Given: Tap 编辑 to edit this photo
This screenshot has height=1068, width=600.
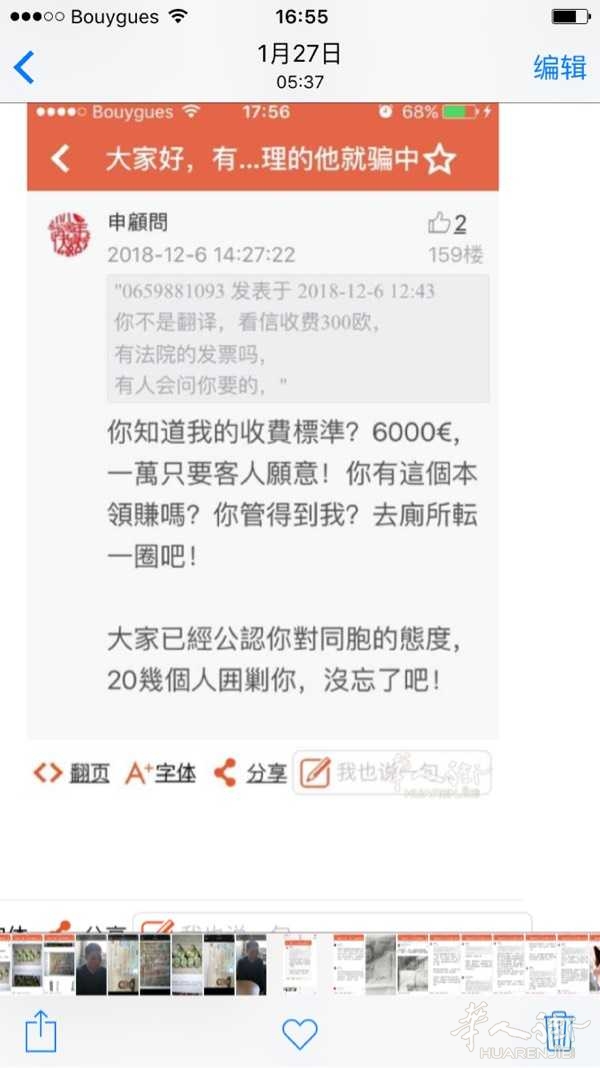Looking at the screenshot, I should coord(559,67).
